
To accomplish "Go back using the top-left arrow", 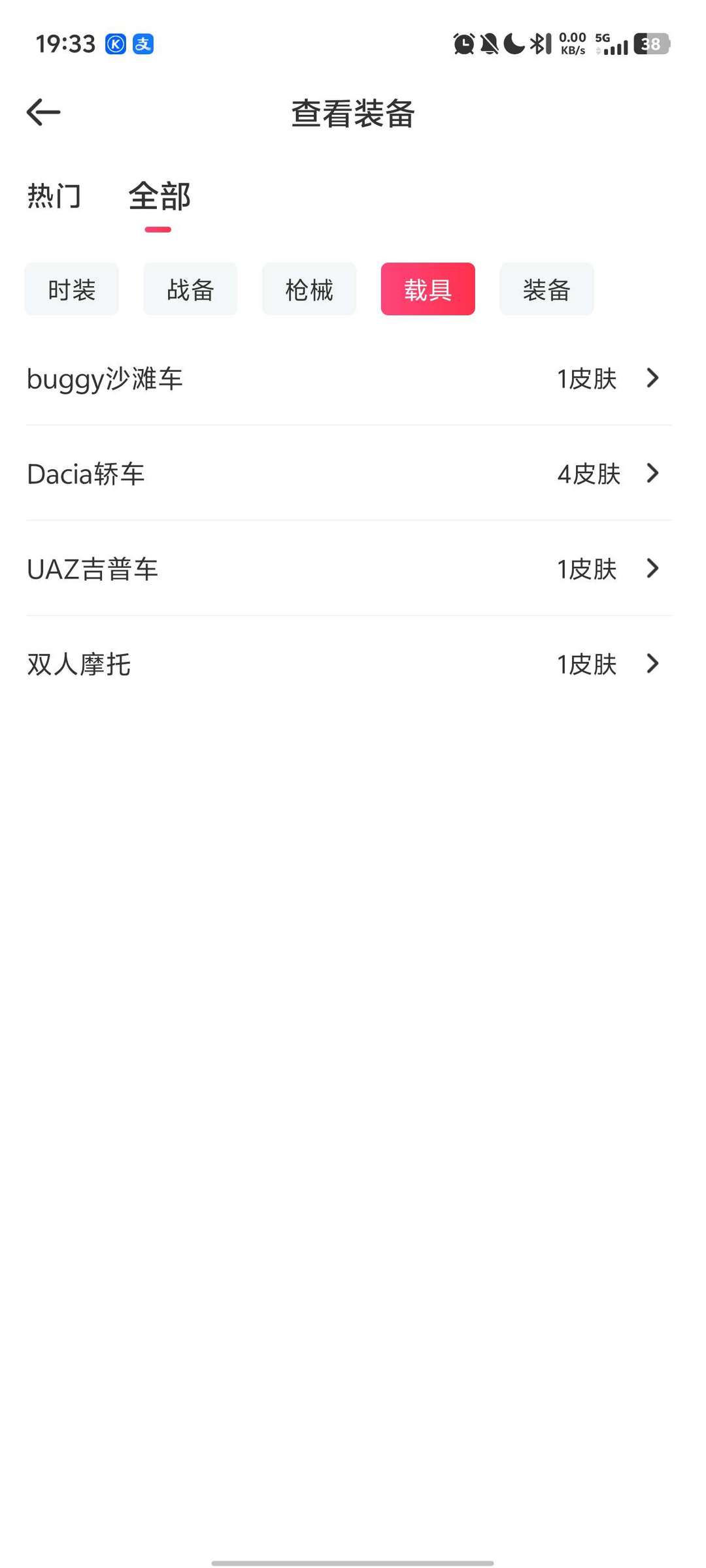I will point(43,112).
